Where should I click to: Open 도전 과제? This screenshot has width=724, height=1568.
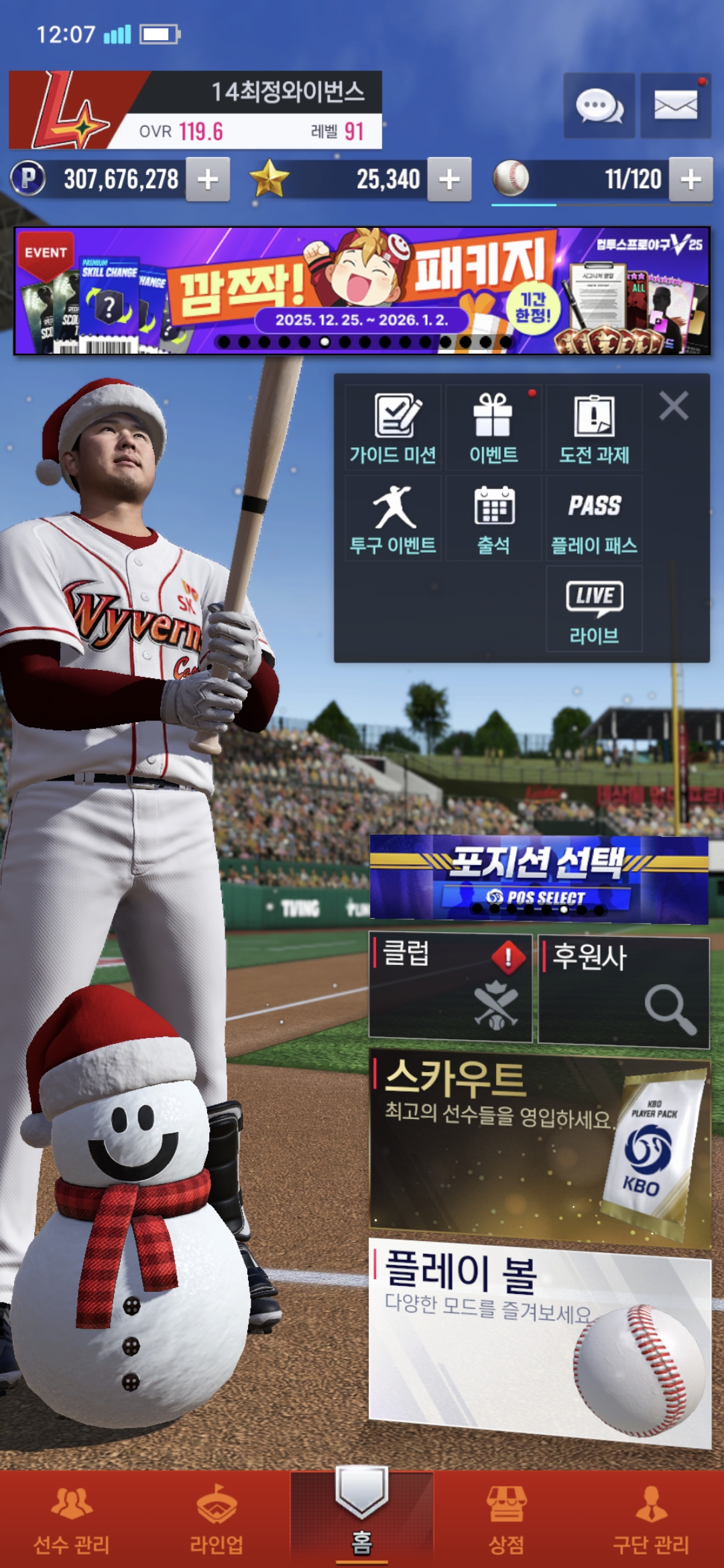point(594,428)
